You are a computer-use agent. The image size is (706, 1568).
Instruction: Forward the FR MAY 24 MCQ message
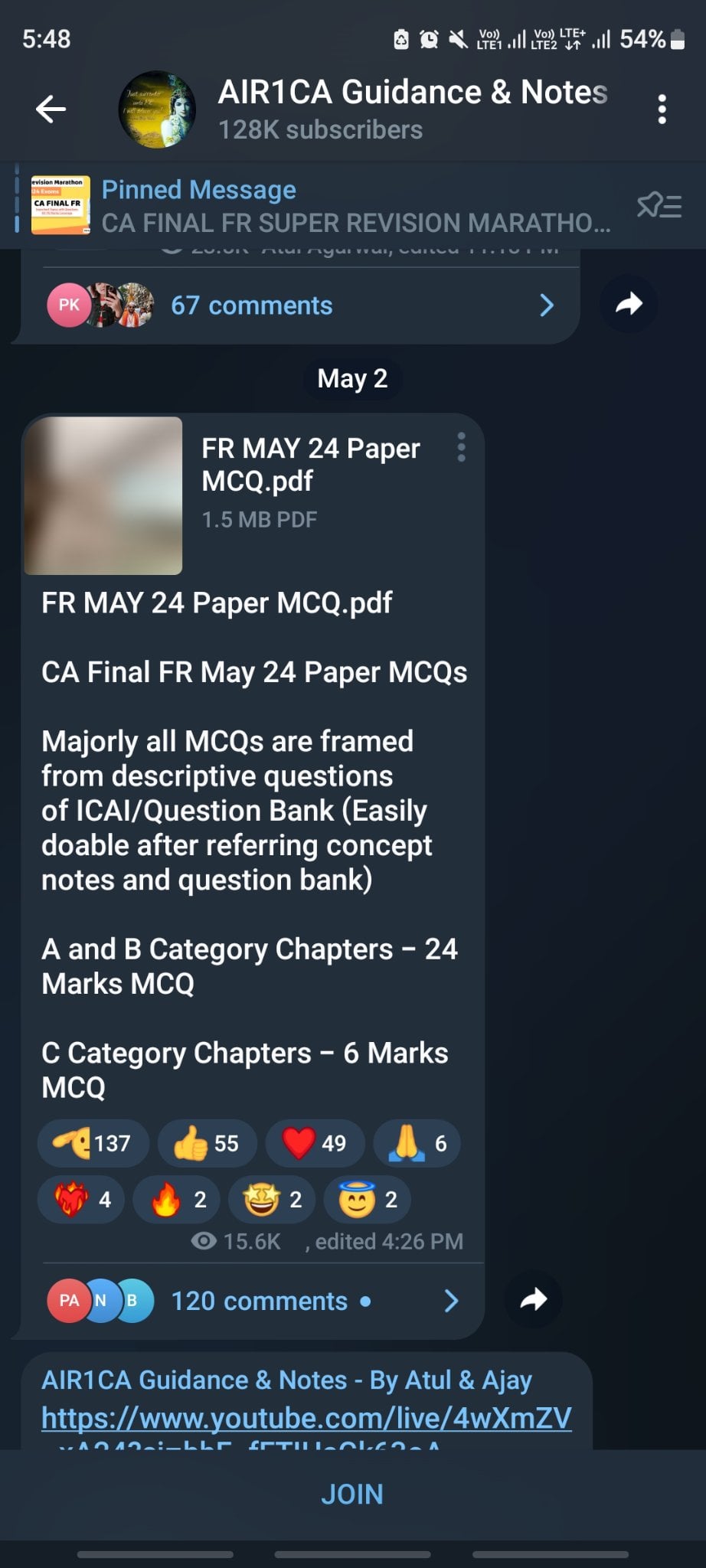tap(533, 1299)
